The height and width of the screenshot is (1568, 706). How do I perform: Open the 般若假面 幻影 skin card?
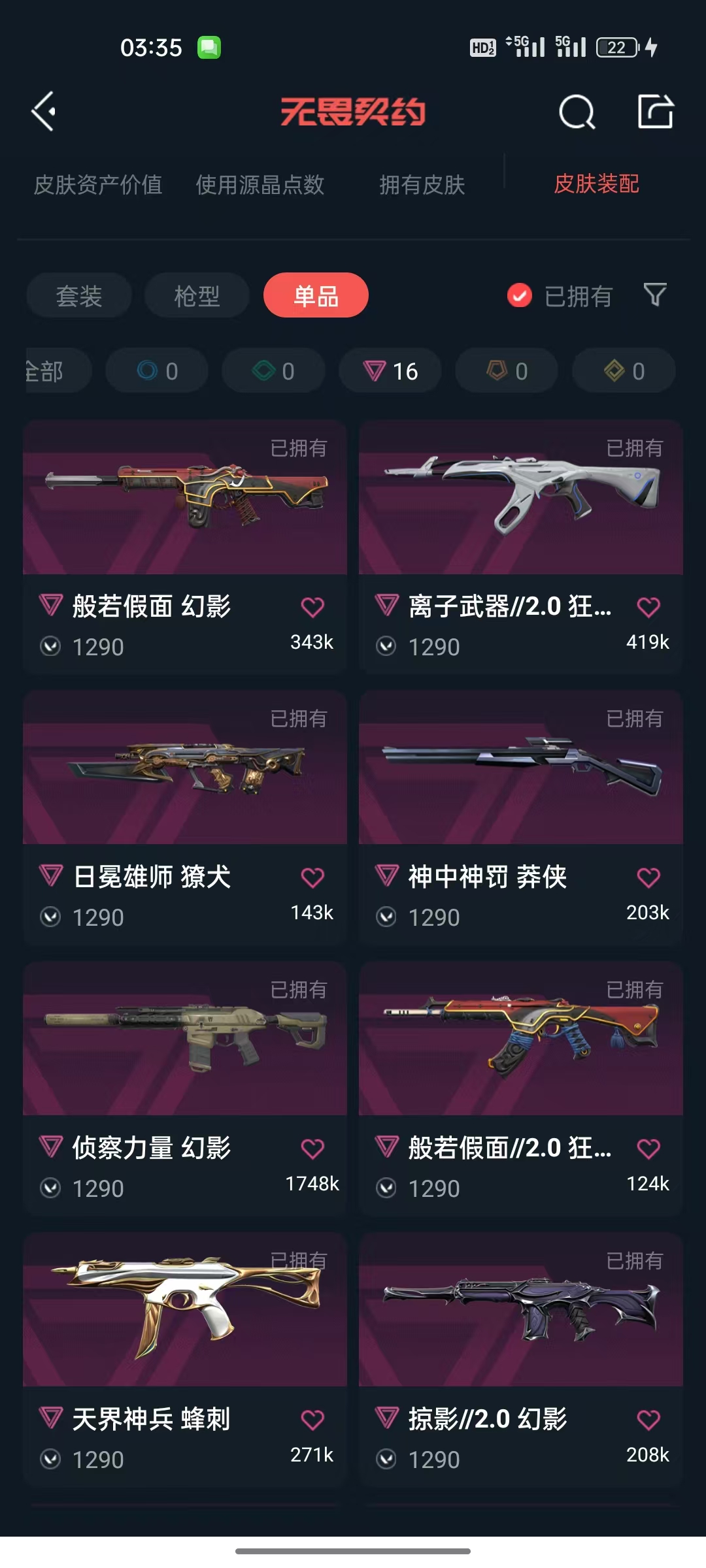185,547
